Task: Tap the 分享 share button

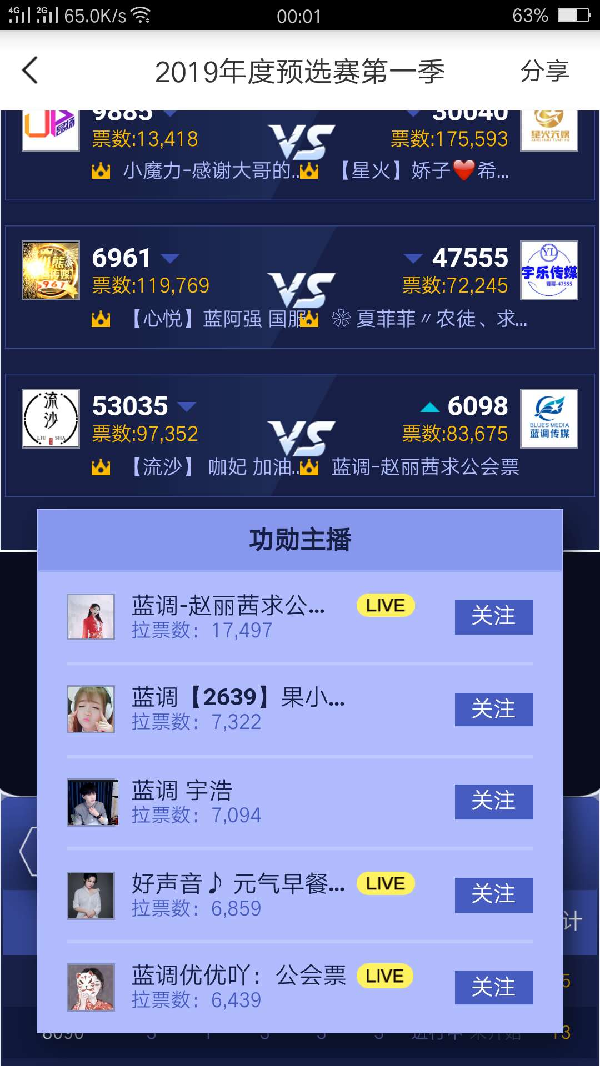Action: click(544, 71)
